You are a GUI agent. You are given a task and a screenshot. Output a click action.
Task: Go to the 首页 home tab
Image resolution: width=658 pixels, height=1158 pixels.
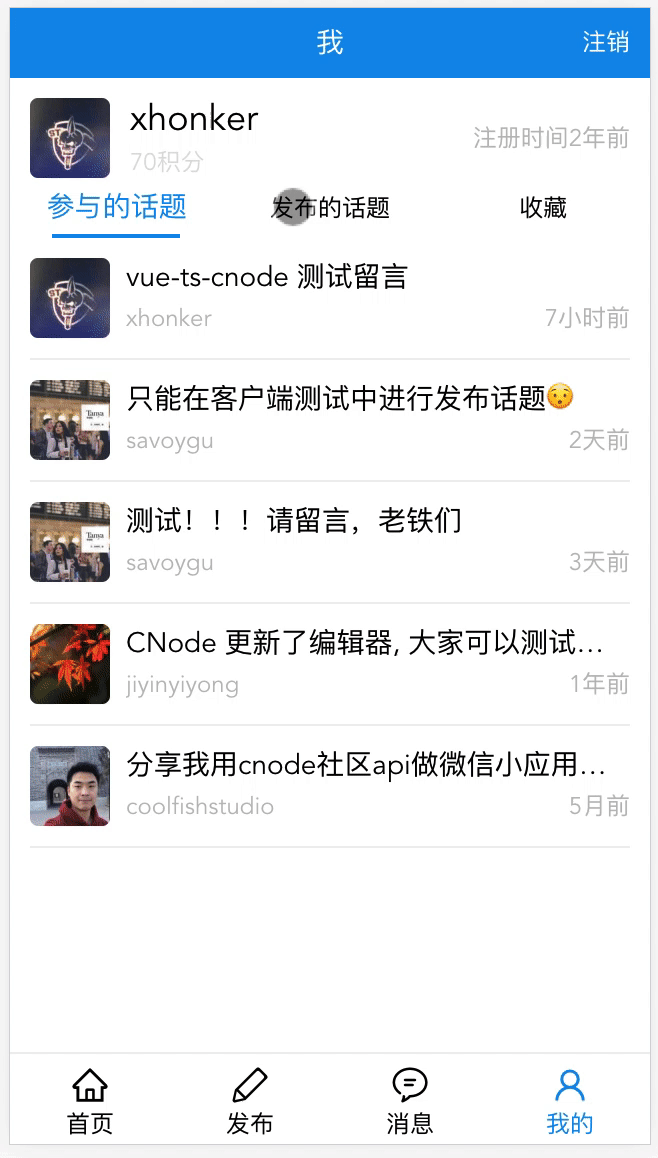pyautogui.click(x=90, y=1100)
